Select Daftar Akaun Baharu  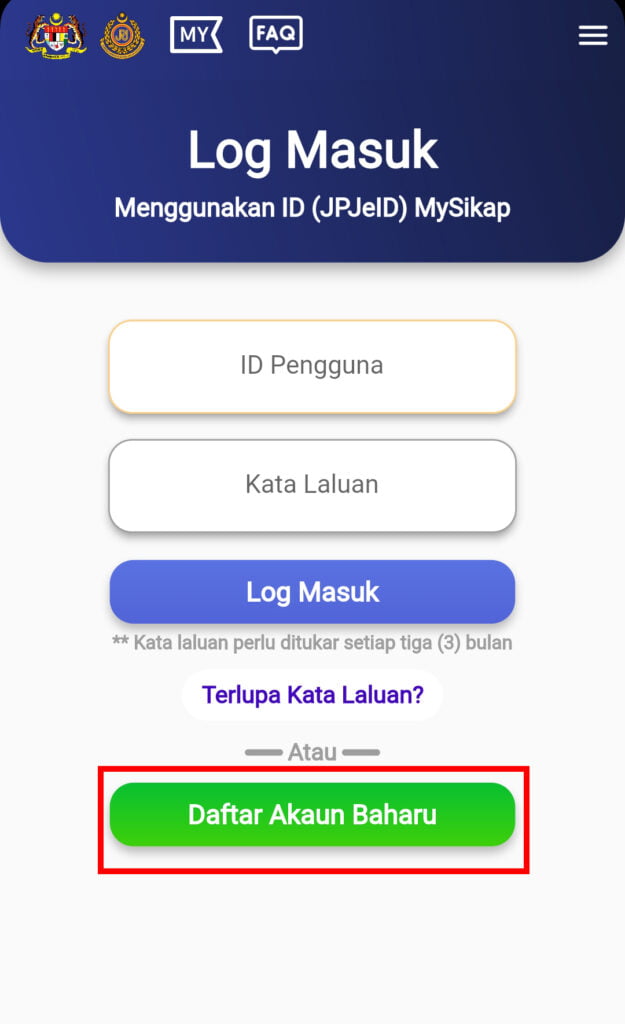[x=312, y=815]
